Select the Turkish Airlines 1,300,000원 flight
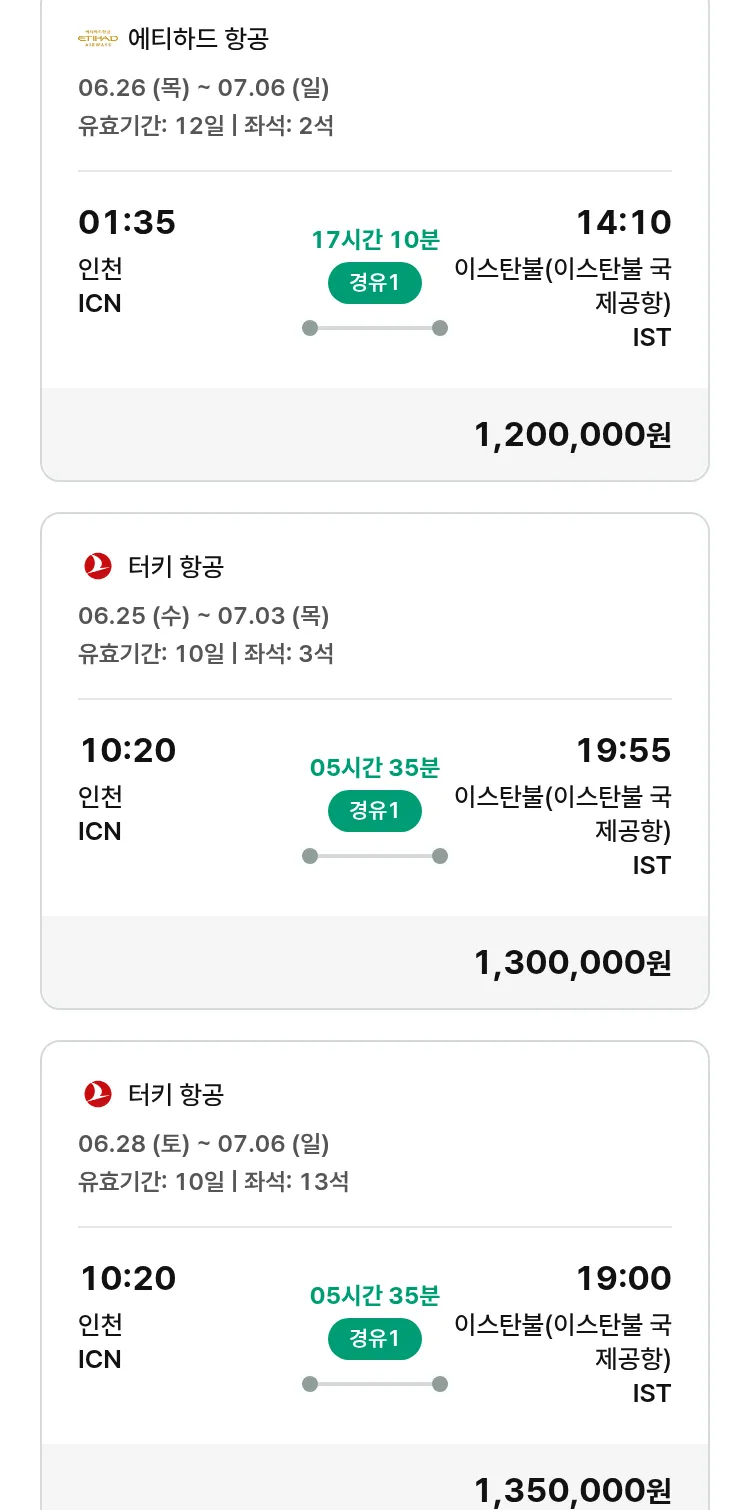The image size is (750, 1510). pyautogui.click(x=375, y=761)
